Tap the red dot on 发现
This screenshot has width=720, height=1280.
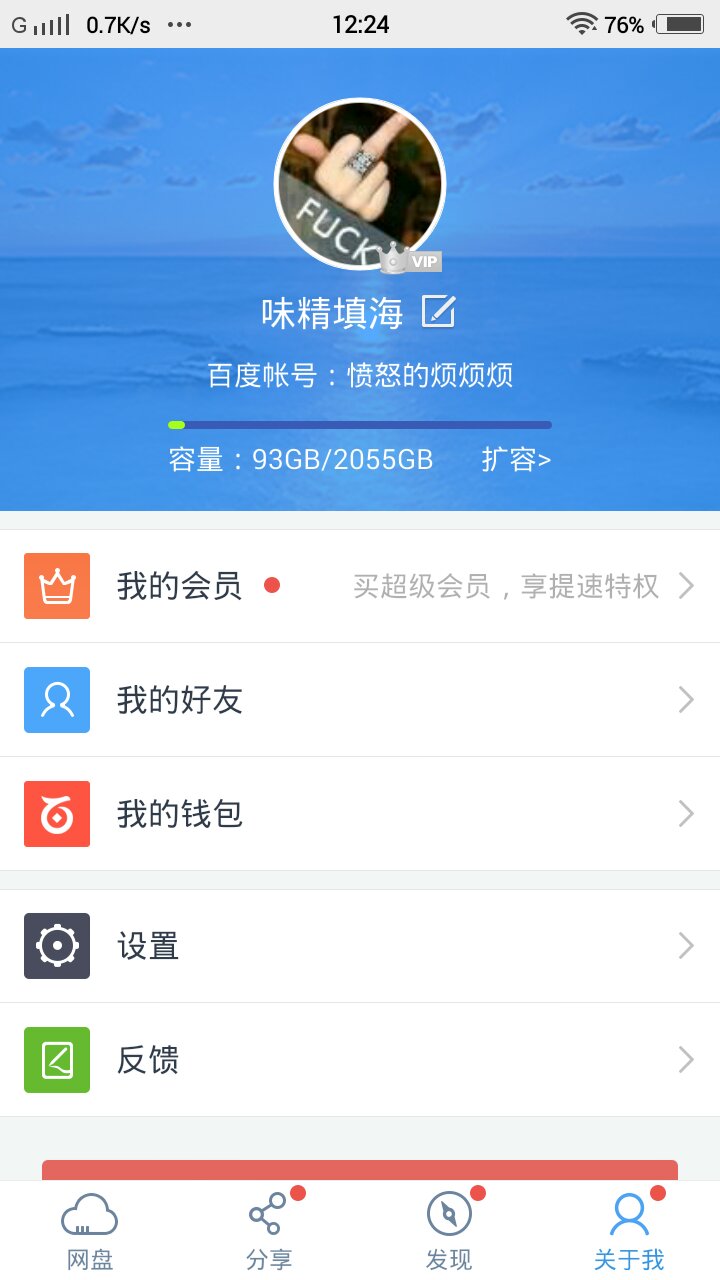477,1193
